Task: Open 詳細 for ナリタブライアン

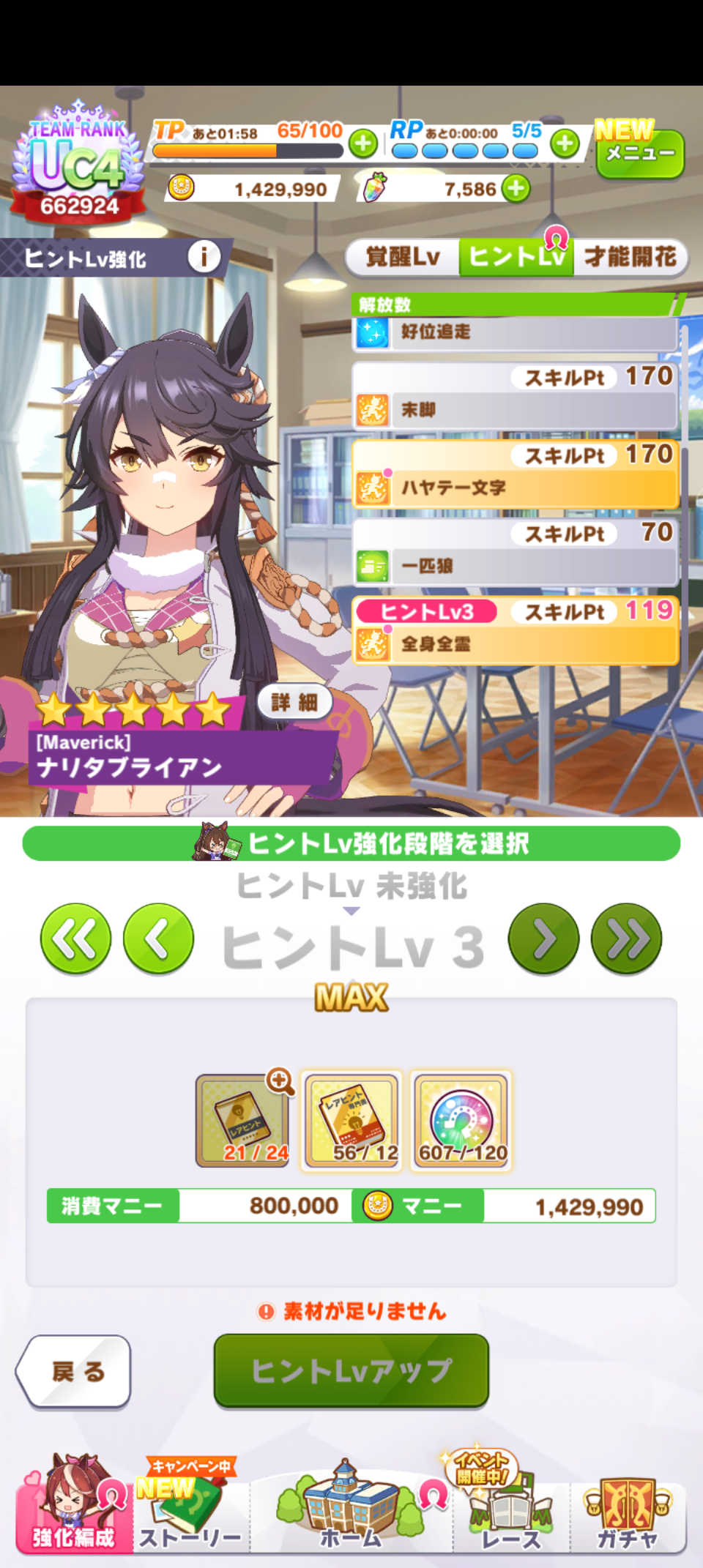Action: click(294, 703)
